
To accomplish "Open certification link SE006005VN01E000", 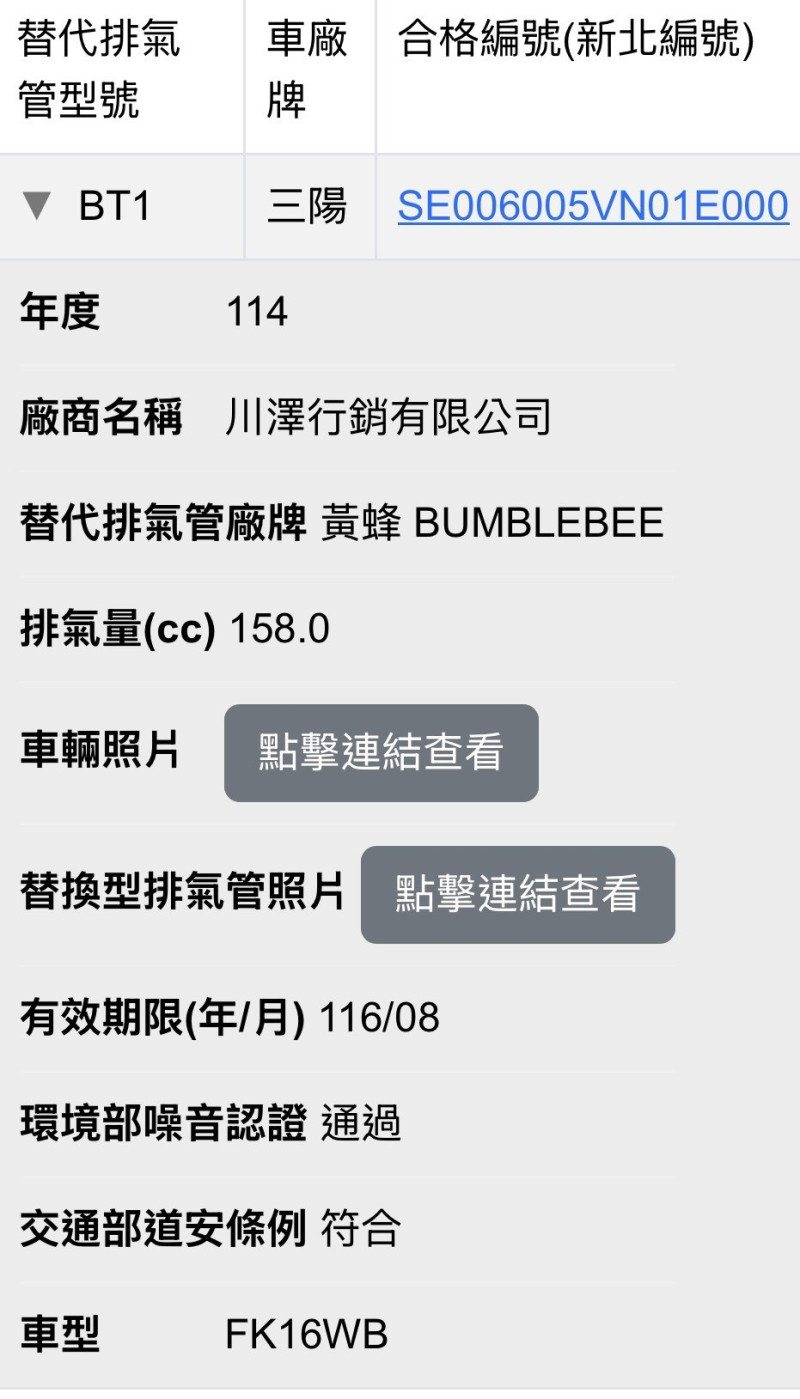I will [593, 207].
